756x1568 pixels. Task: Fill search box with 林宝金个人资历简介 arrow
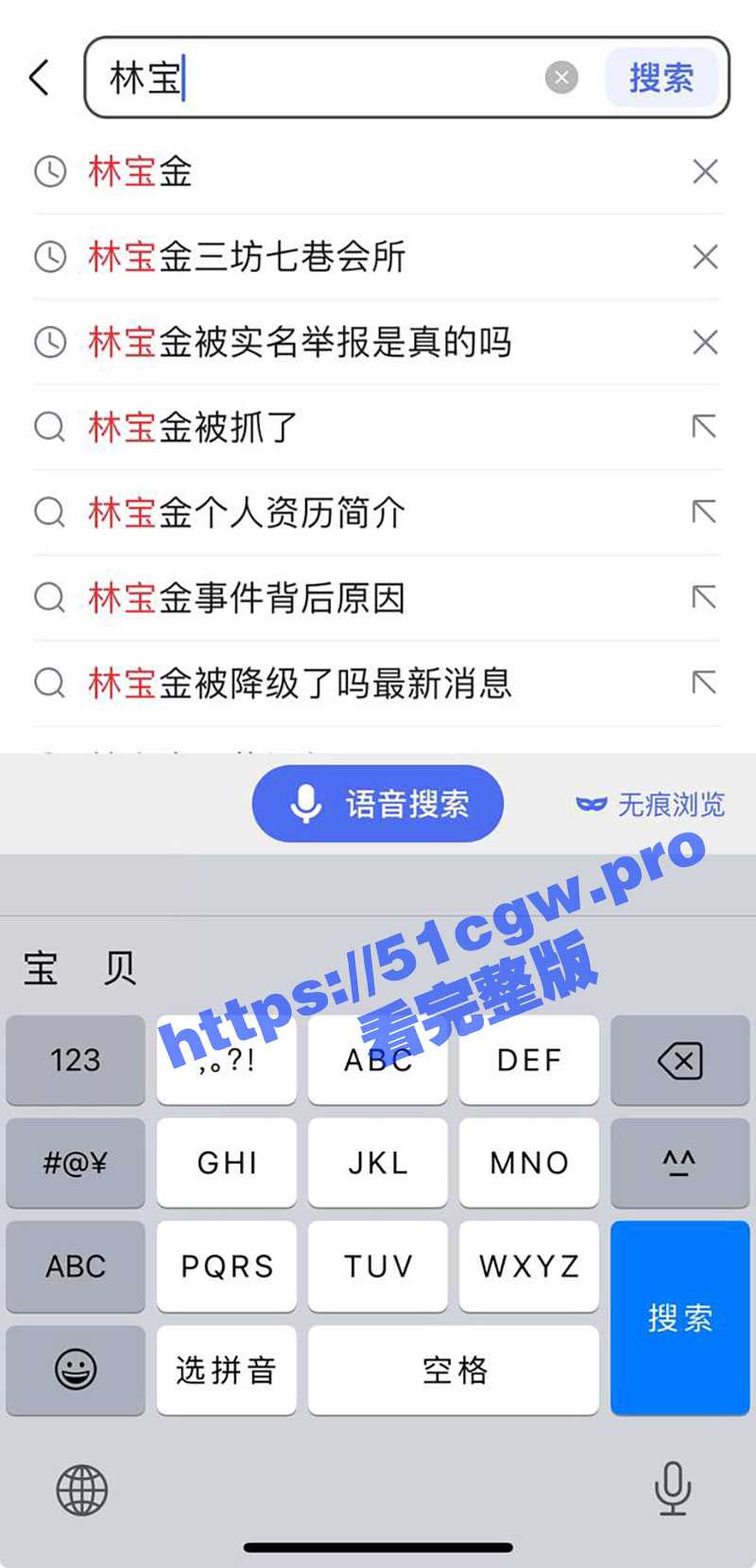pyautogui.click(x=704, y=512)
